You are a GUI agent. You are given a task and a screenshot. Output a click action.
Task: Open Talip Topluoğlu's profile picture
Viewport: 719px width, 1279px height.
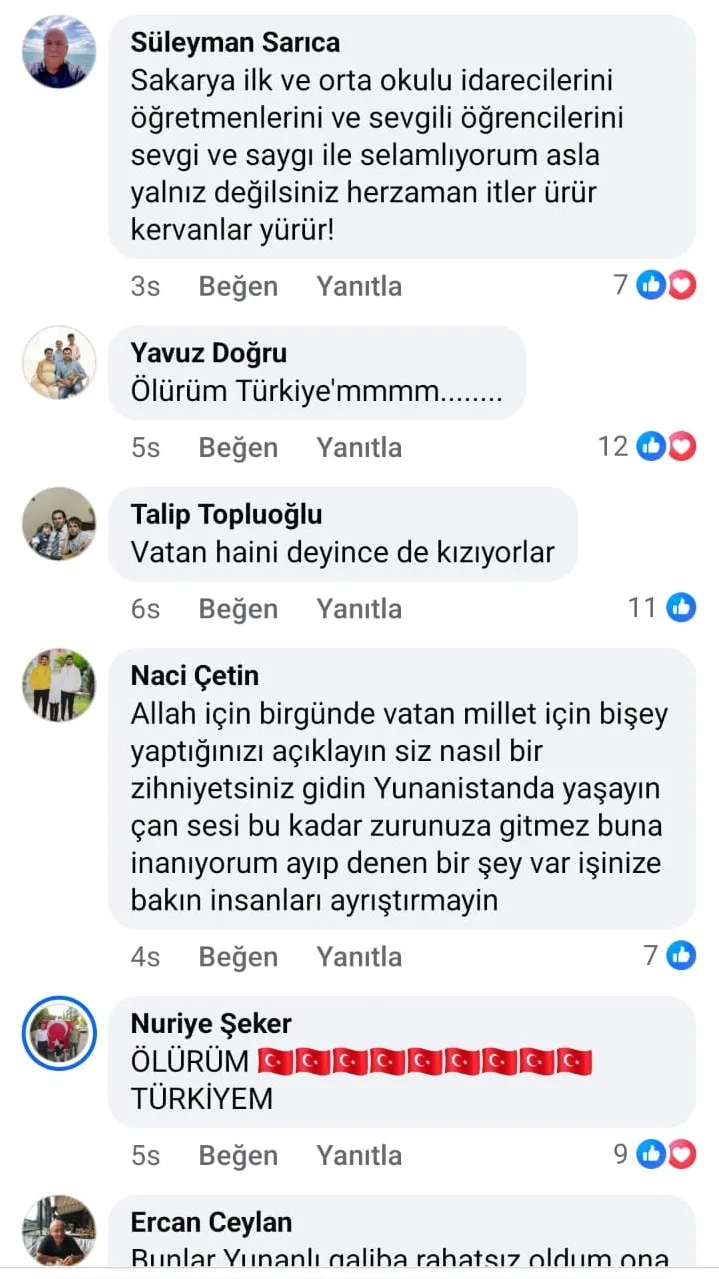point(59,524)
